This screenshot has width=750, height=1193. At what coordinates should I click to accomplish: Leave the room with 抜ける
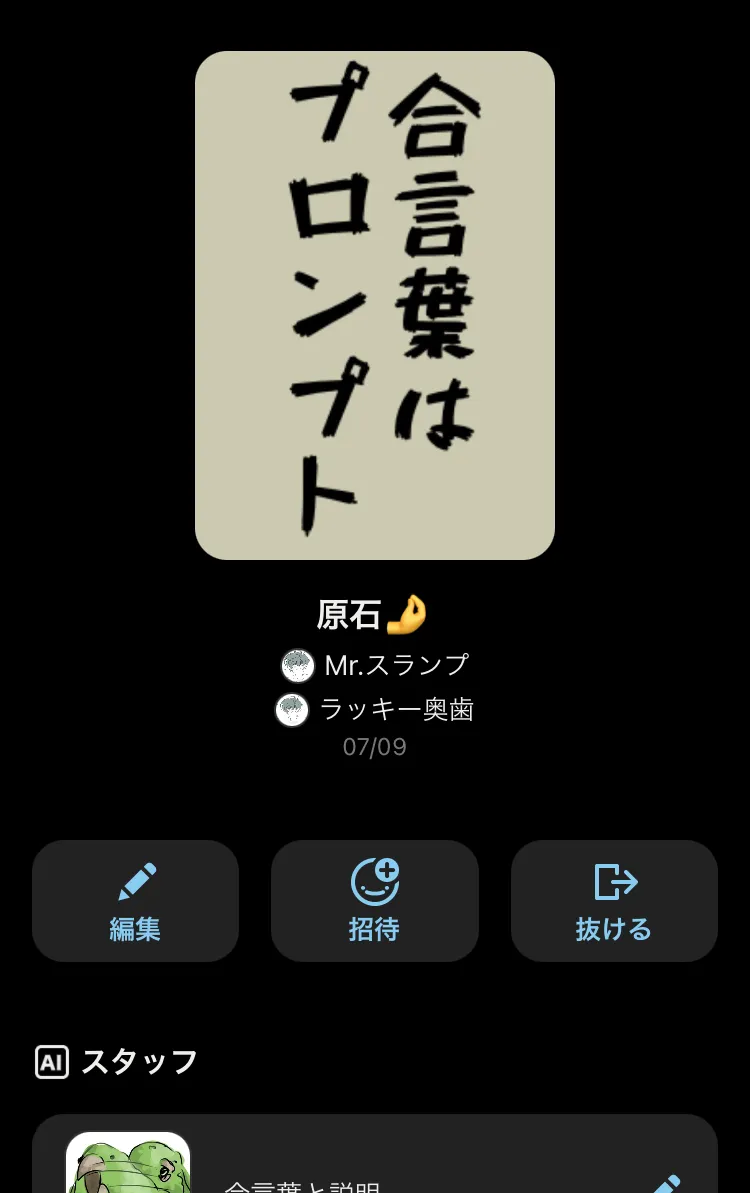click(x=614, y=900)
